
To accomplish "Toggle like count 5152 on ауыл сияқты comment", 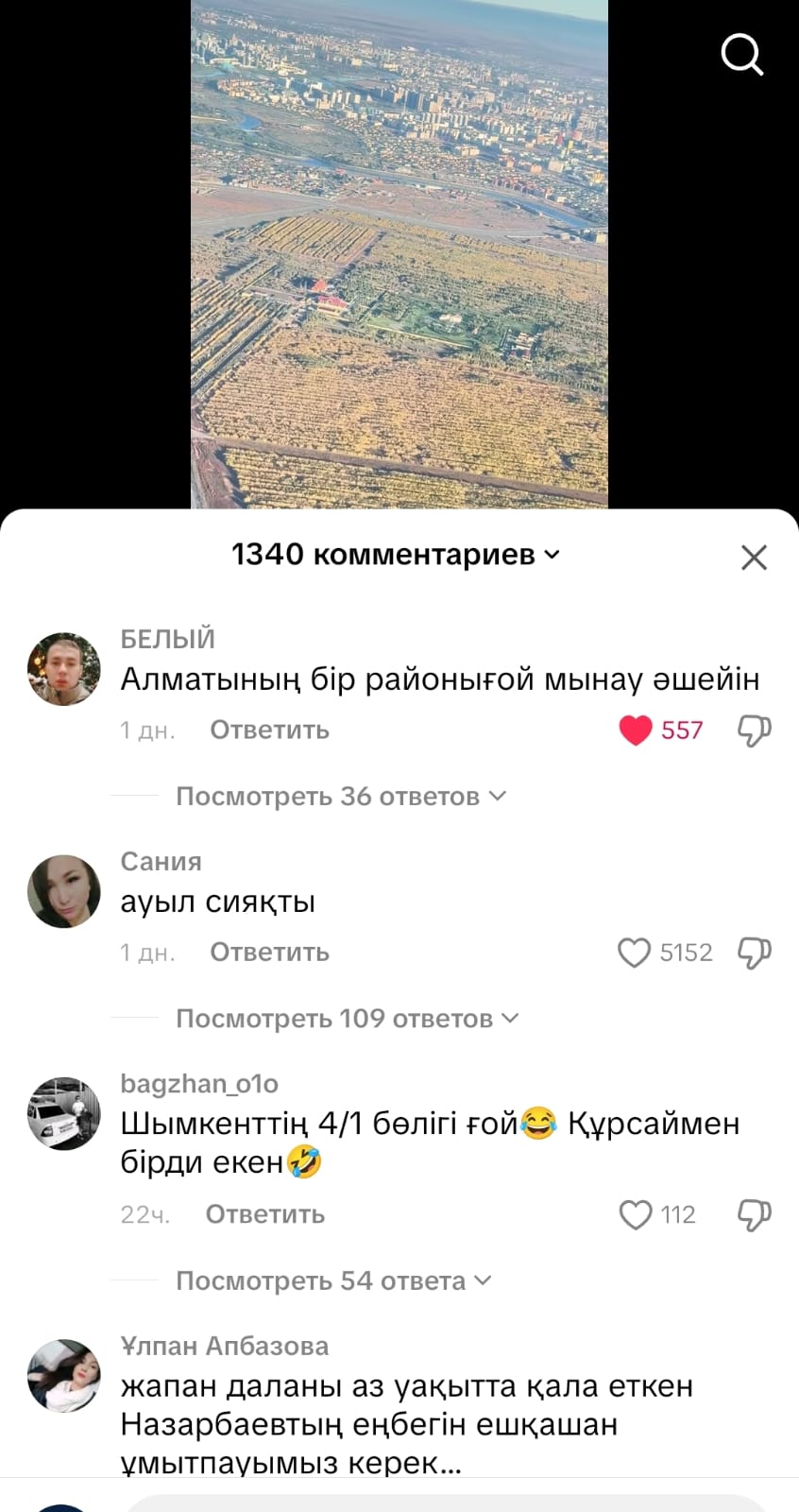I will (x=634, y=953).
